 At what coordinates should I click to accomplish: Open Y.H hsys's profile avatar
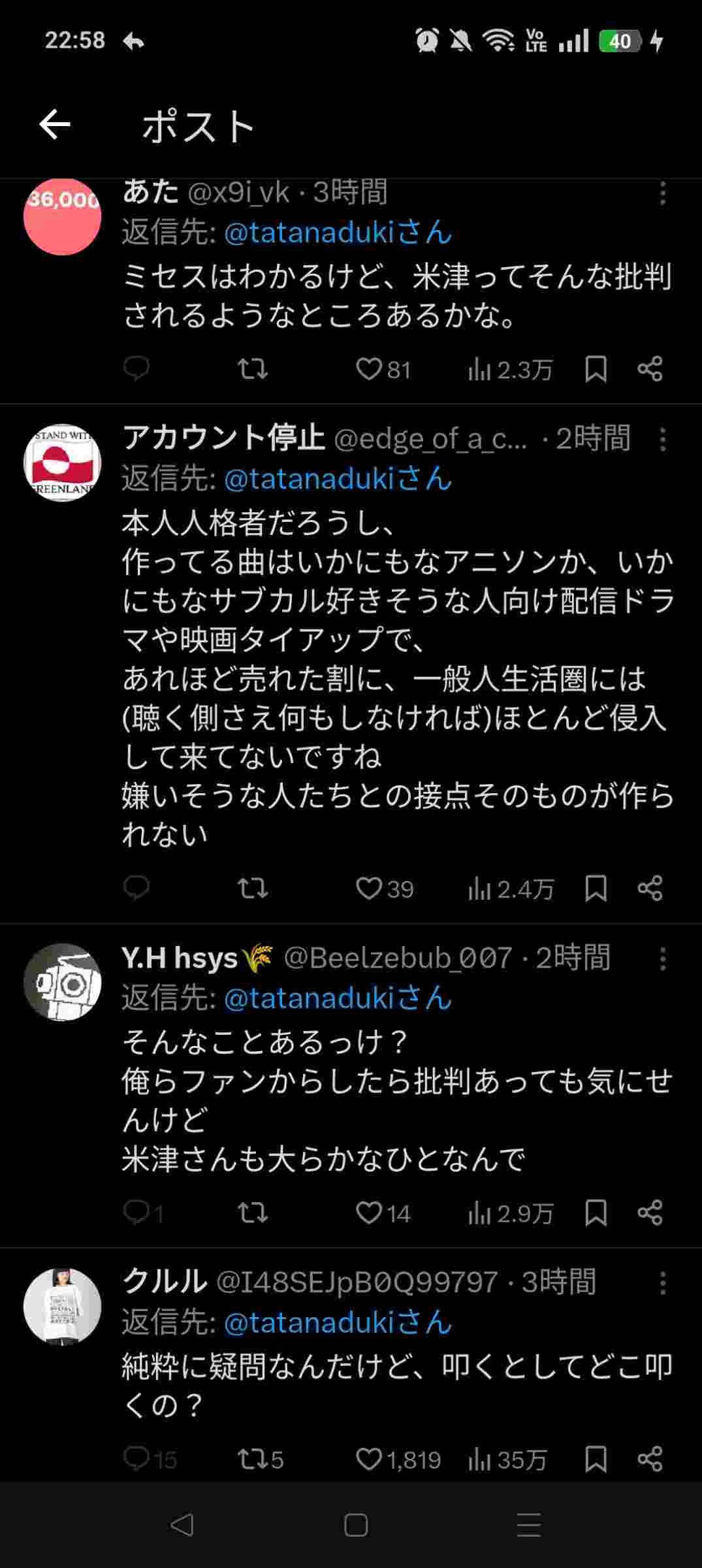pos(63,982)
